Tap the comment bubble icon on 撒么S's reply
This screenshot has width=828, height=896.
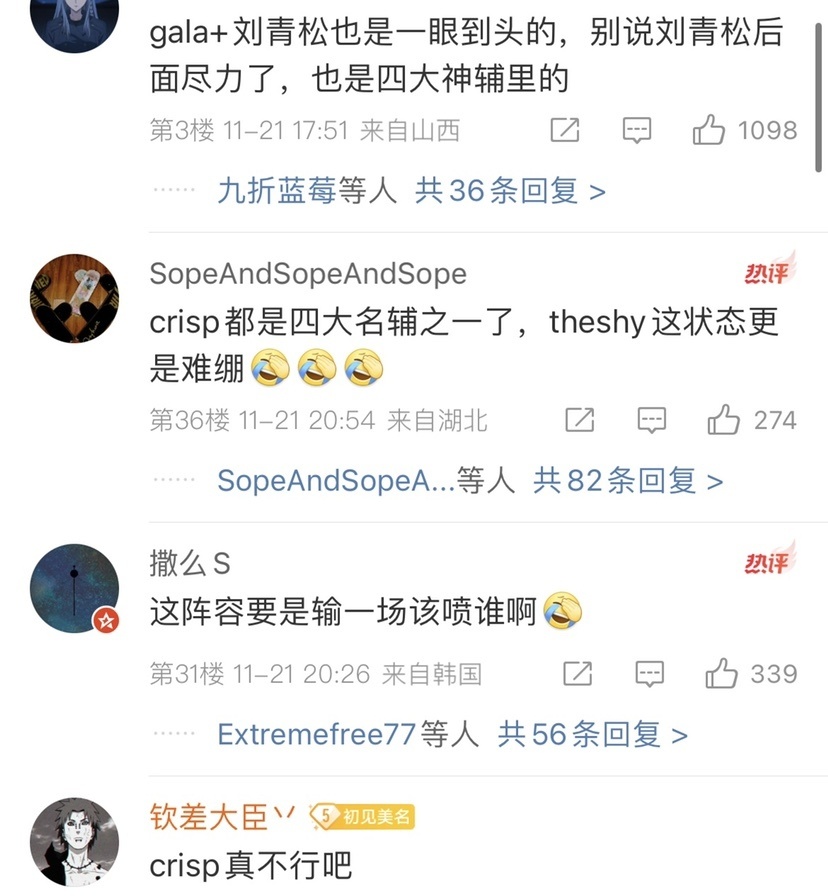[x=650, y=674]
